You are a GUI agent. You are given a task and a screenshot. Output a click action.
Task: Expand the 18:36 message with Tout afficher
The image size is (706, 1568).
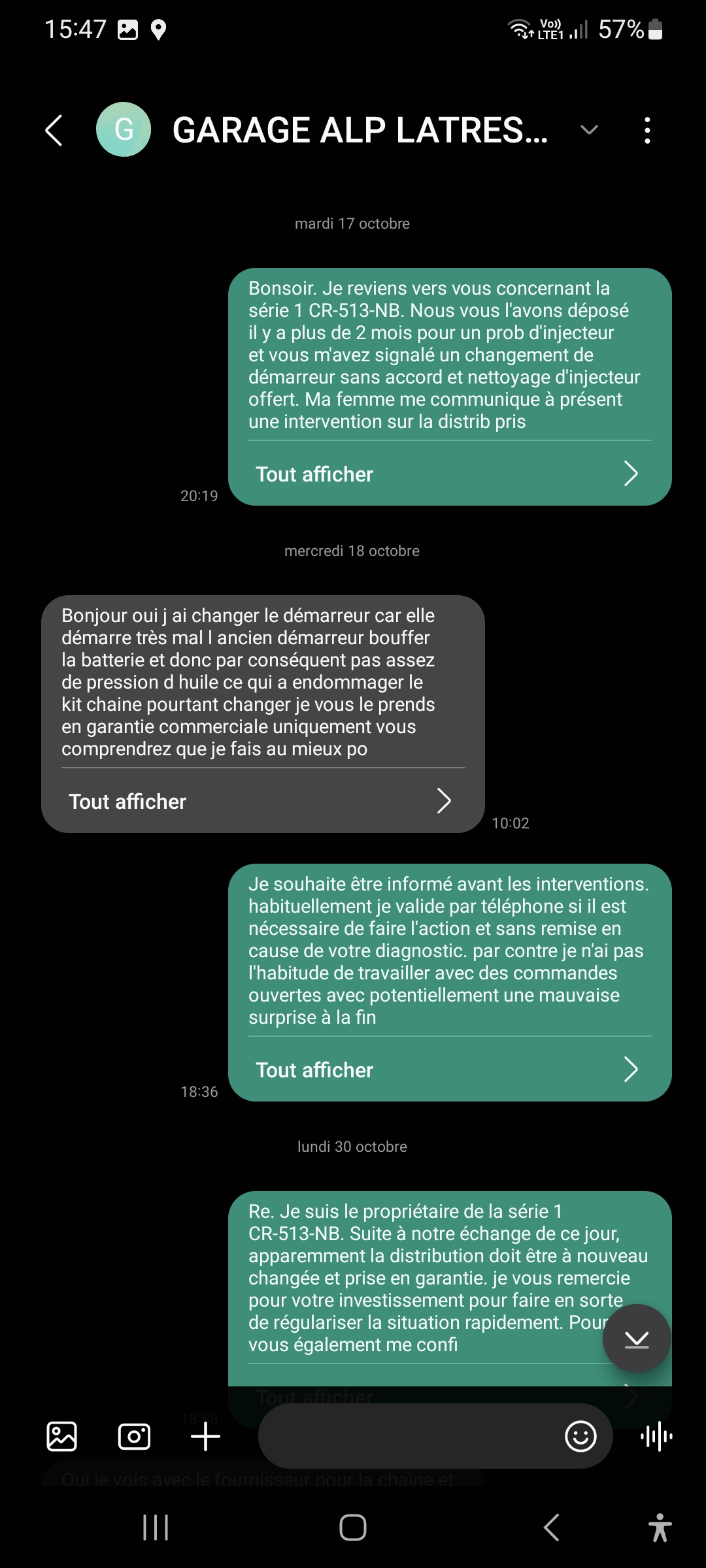tap(449, 1070)
